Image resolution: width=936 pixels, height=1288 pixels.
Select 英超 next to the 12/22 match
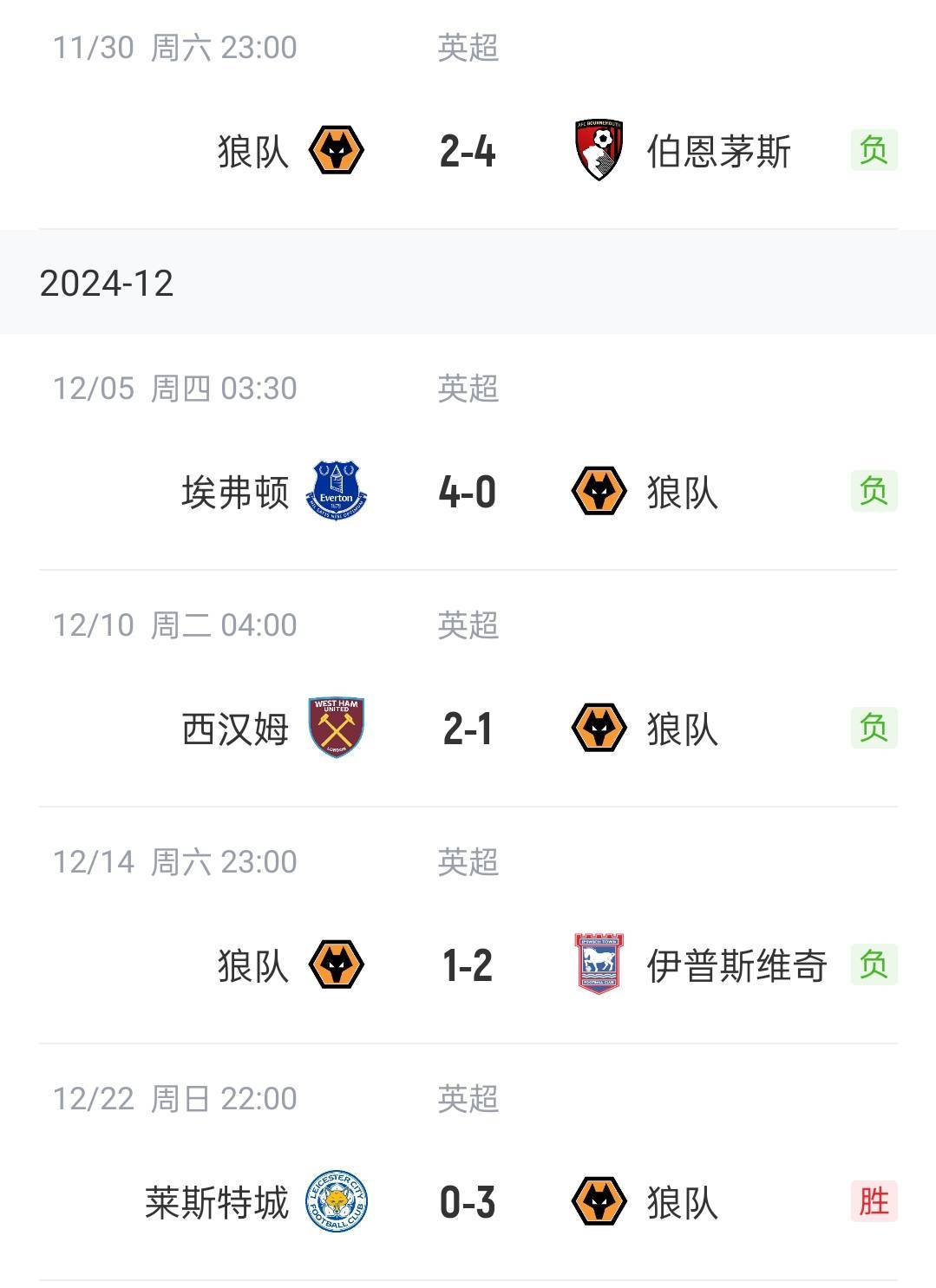468,1097
